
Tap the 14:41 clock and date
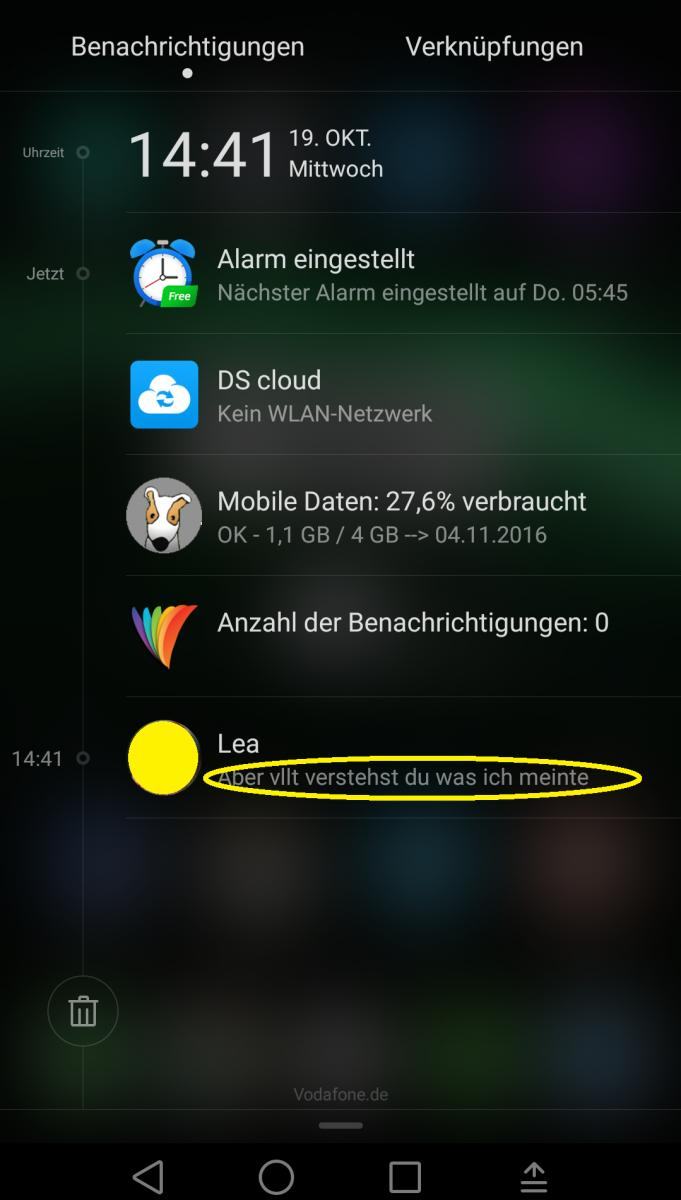click(x=255, y=153)
